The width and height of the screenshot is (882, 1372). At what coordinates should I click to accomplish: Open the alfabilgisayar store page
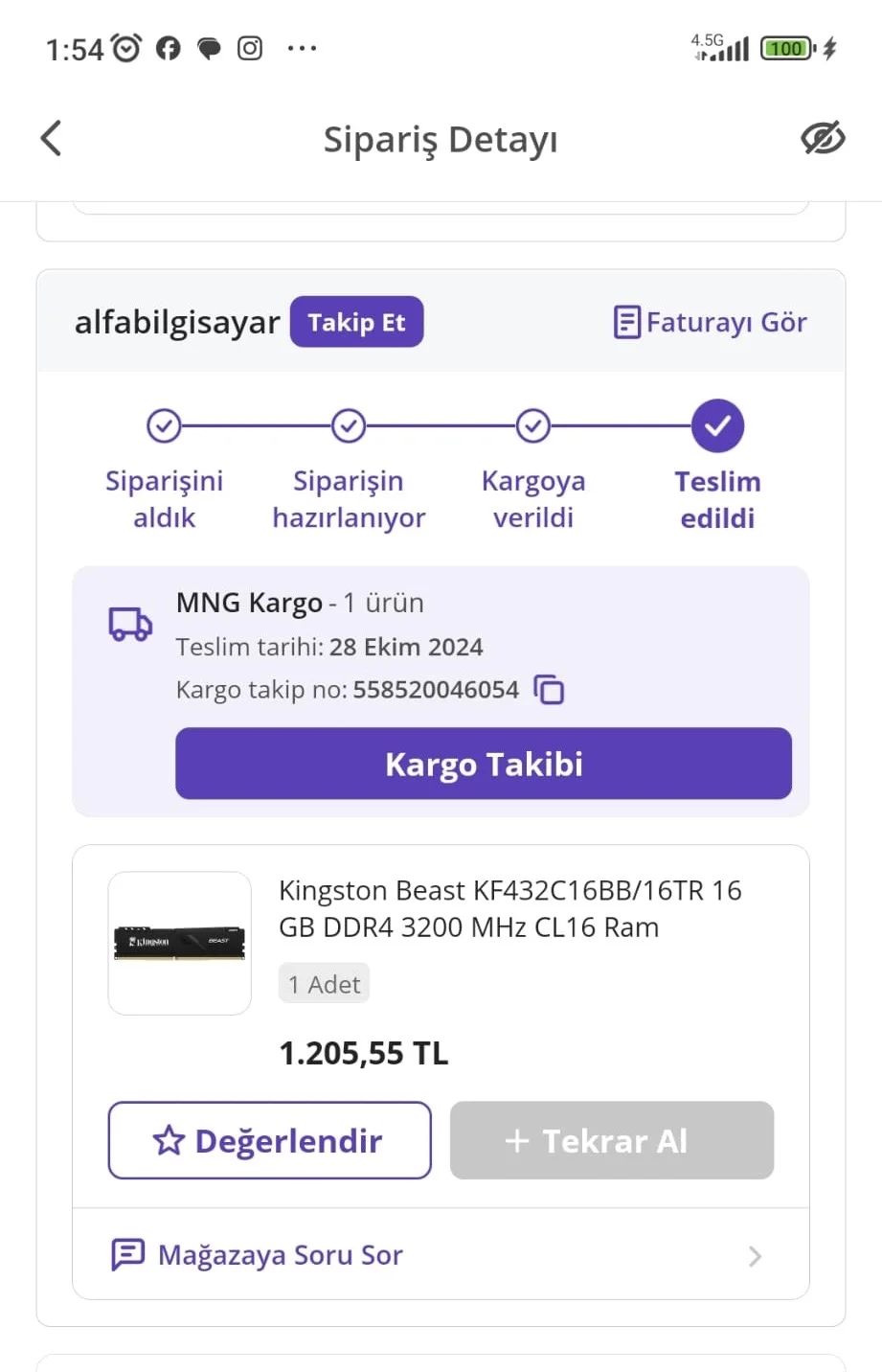point(177,322)
